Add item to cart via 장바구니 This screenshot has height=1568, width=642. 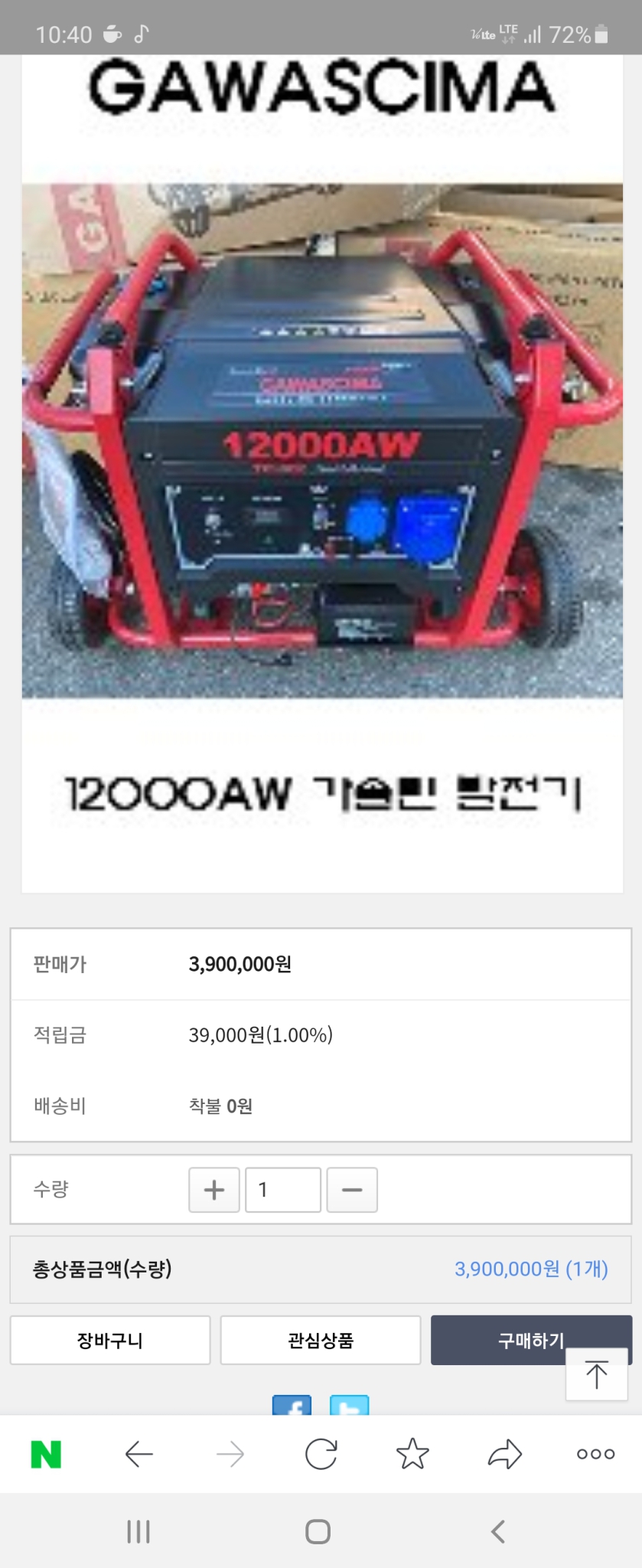click(x=109, y=1341)
